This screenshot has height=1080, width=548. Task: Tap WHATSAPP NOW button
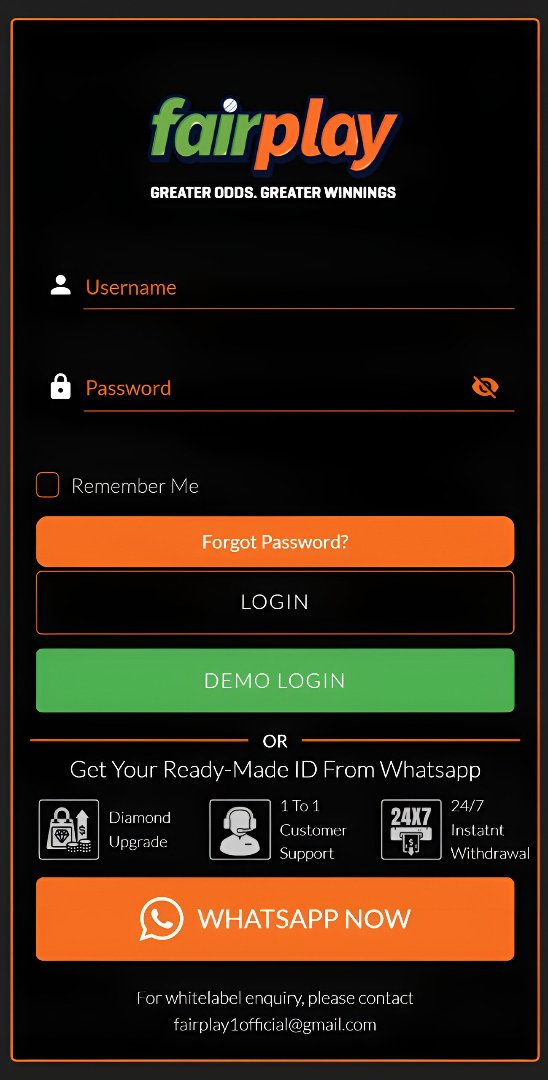point(275,919)
